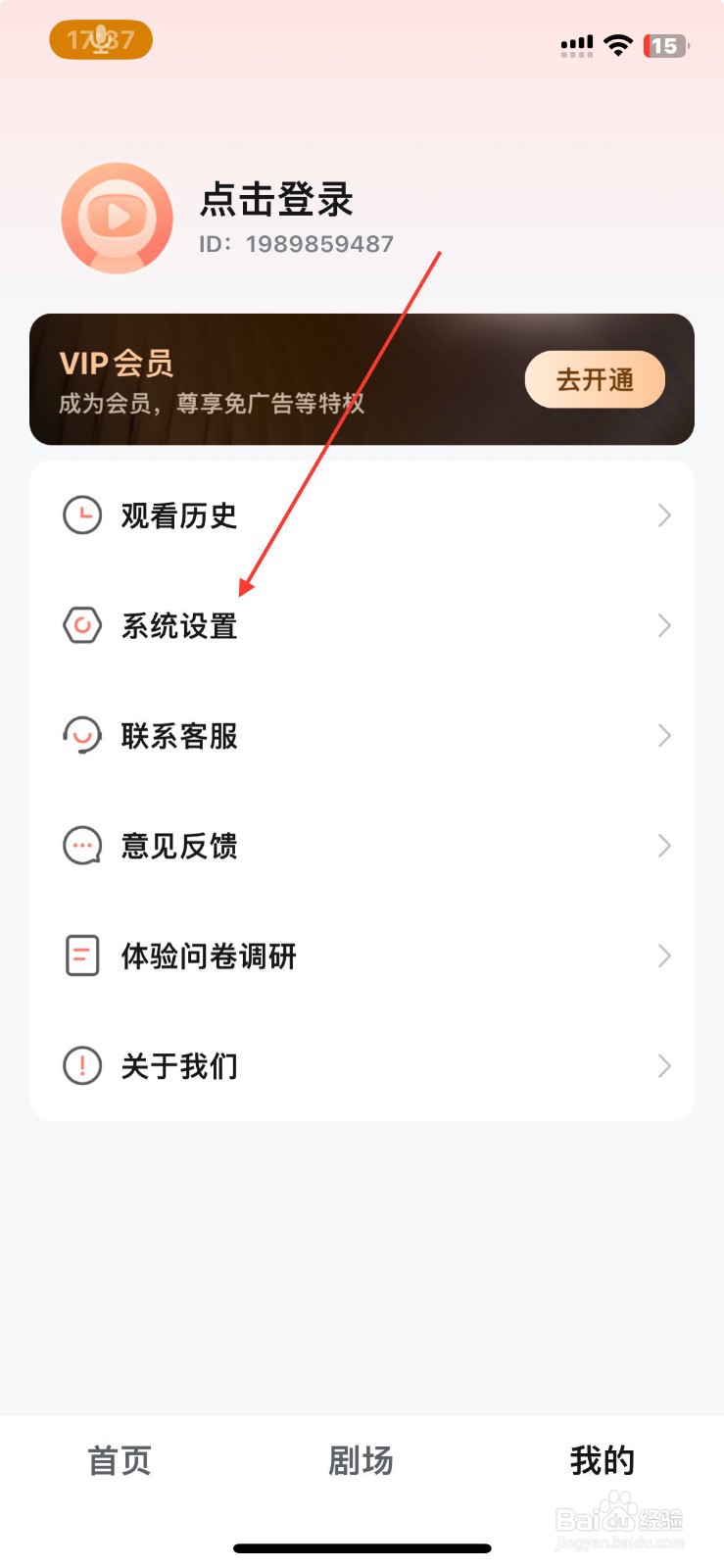Select the microphone icon in the status bar
The image size is (724, 1568).
[101, 37]
